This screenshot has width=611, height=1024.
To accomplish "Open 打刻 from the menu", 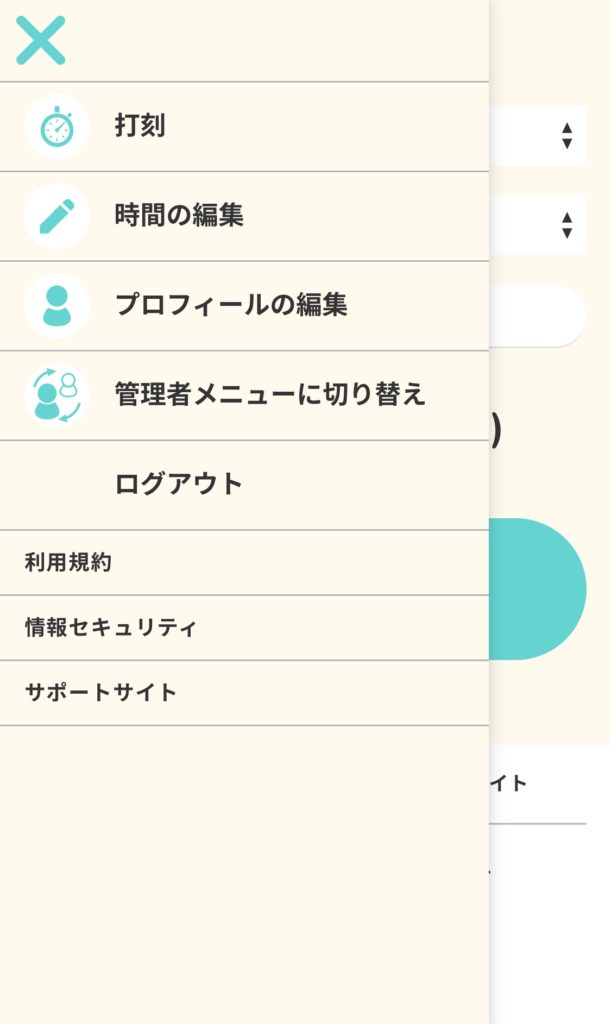I will [x=140, y=127].
